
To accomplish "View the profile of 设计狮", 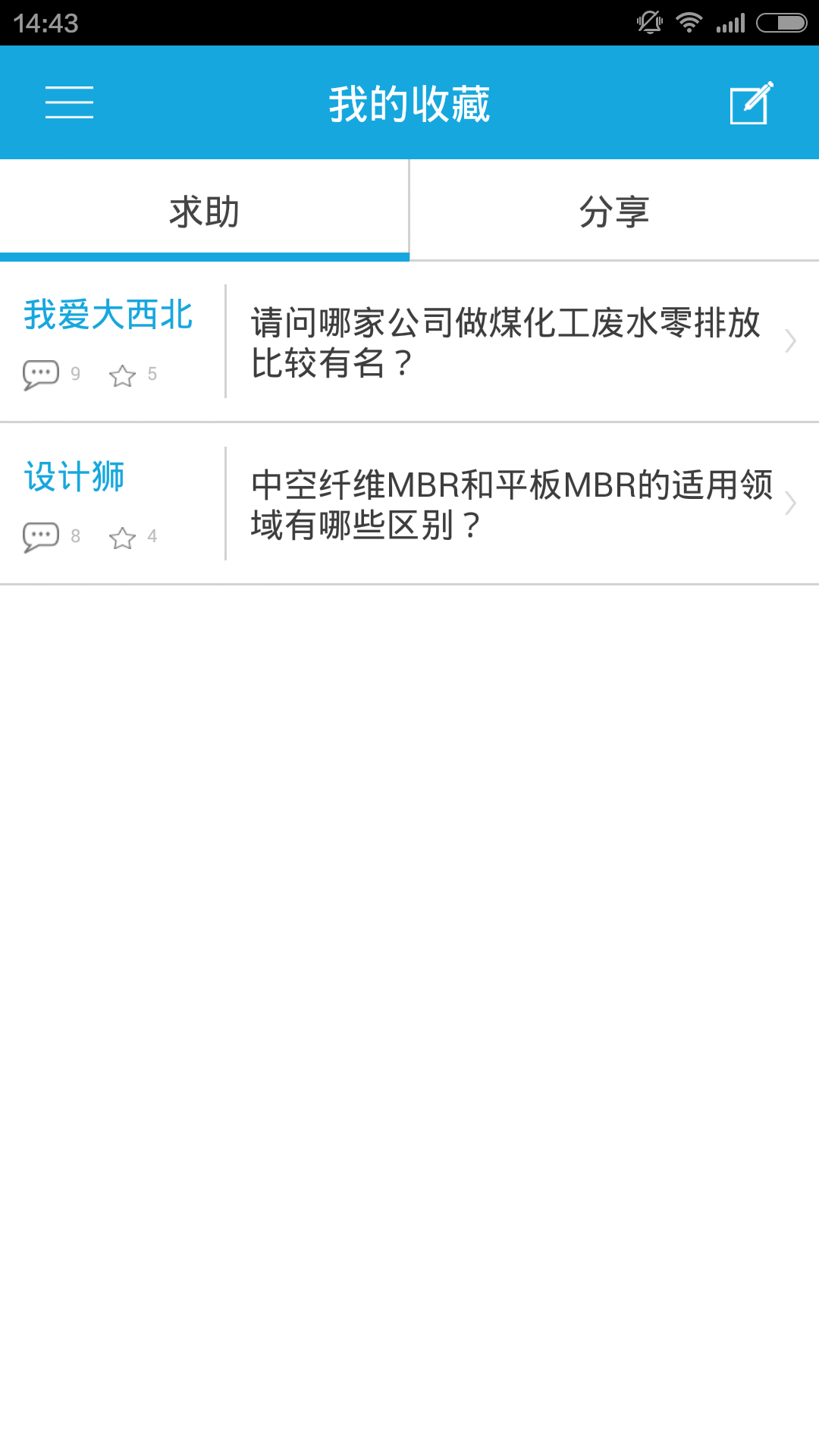I will pos(74,477).
